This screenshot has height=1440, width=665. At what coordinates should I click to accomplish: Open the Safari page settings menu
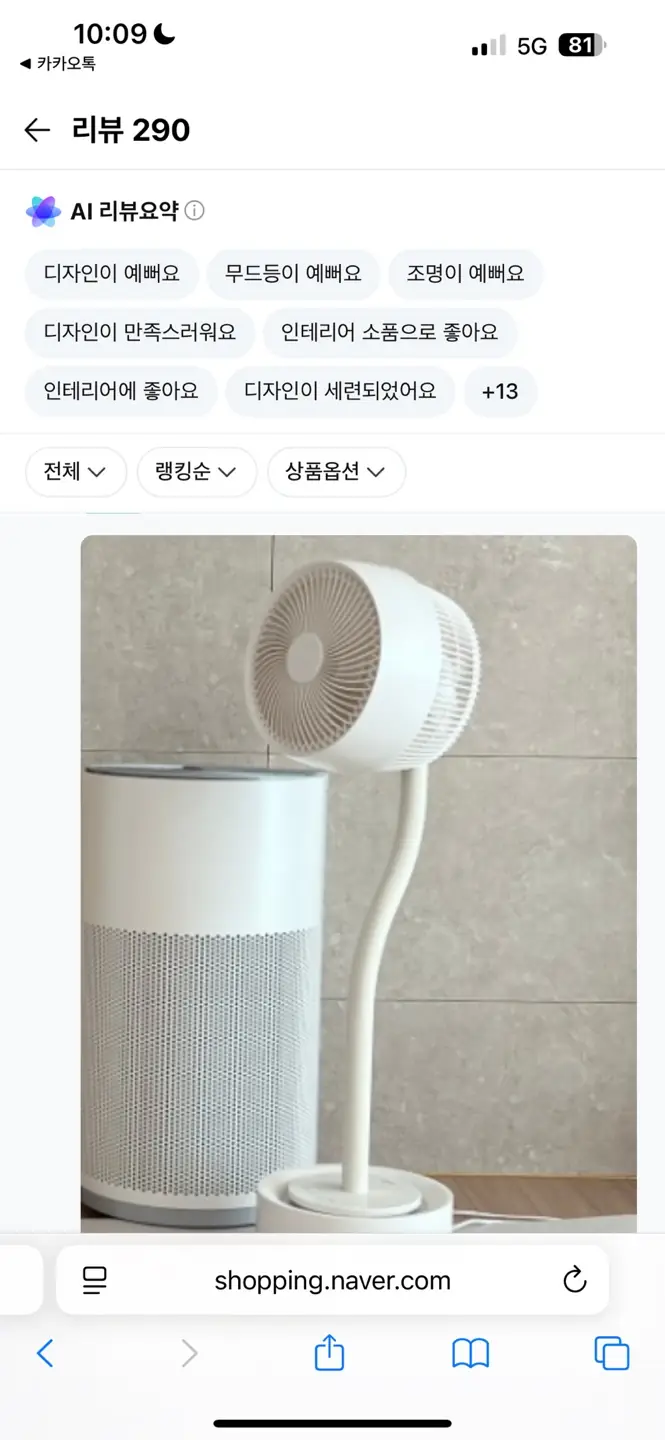95,1280
